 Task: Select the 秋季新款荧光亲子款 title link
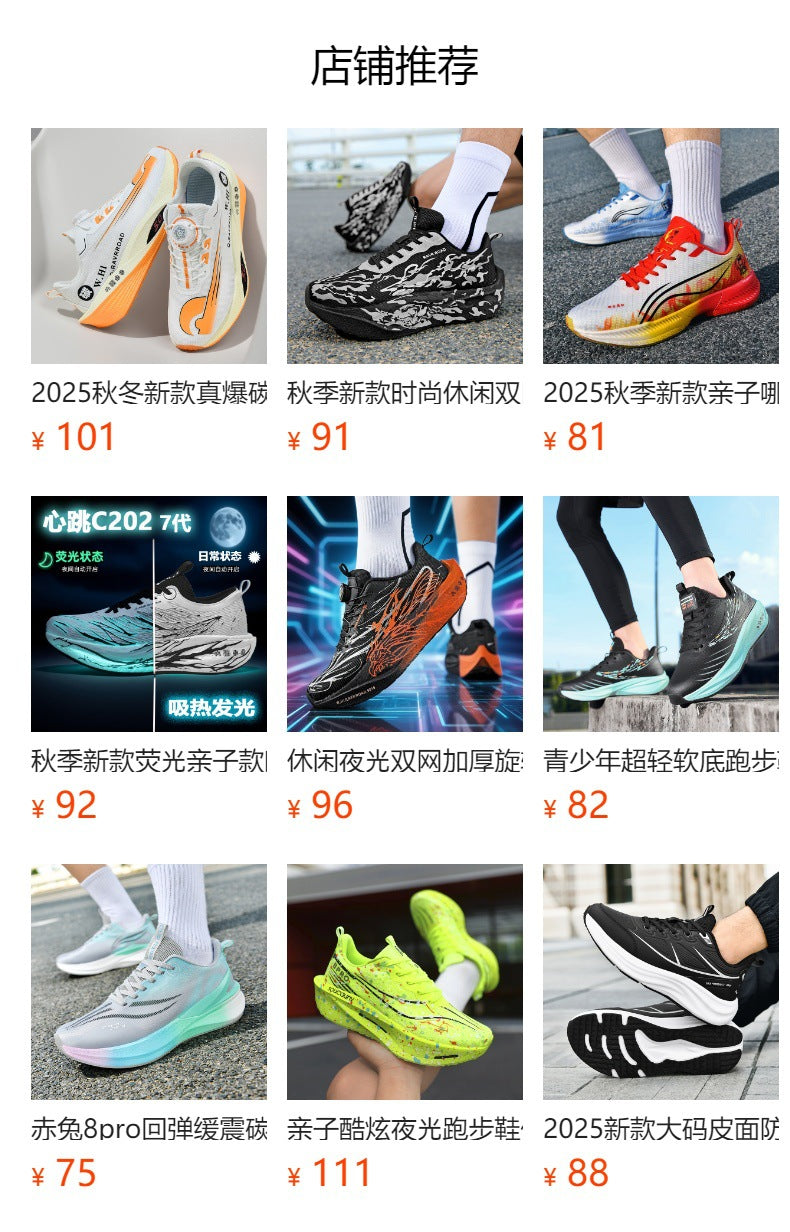(148, 761)
